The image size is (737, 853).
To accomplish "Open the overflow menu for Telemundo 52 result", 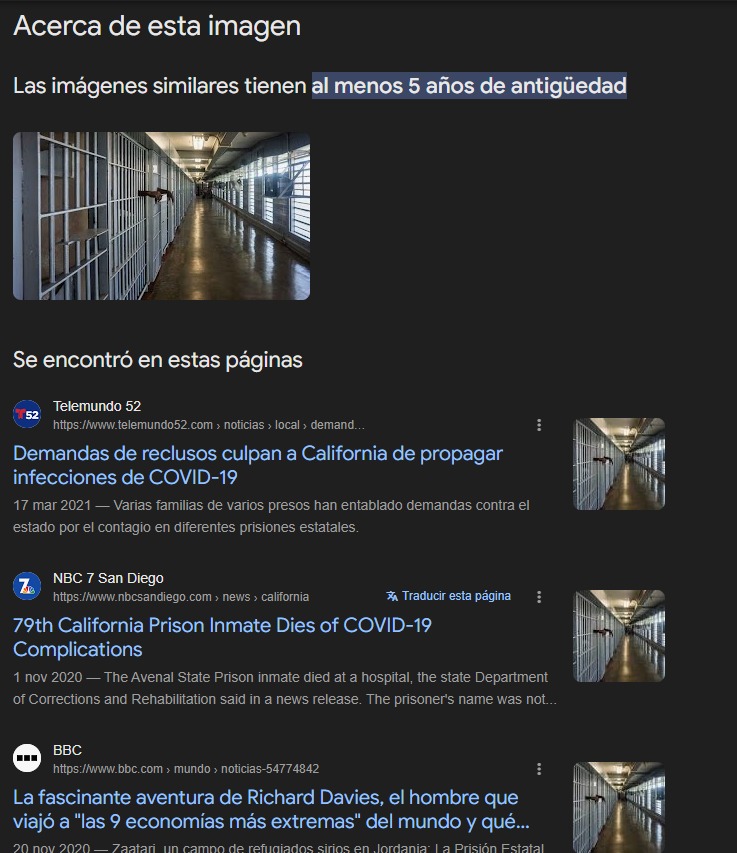I will [539, 425].
